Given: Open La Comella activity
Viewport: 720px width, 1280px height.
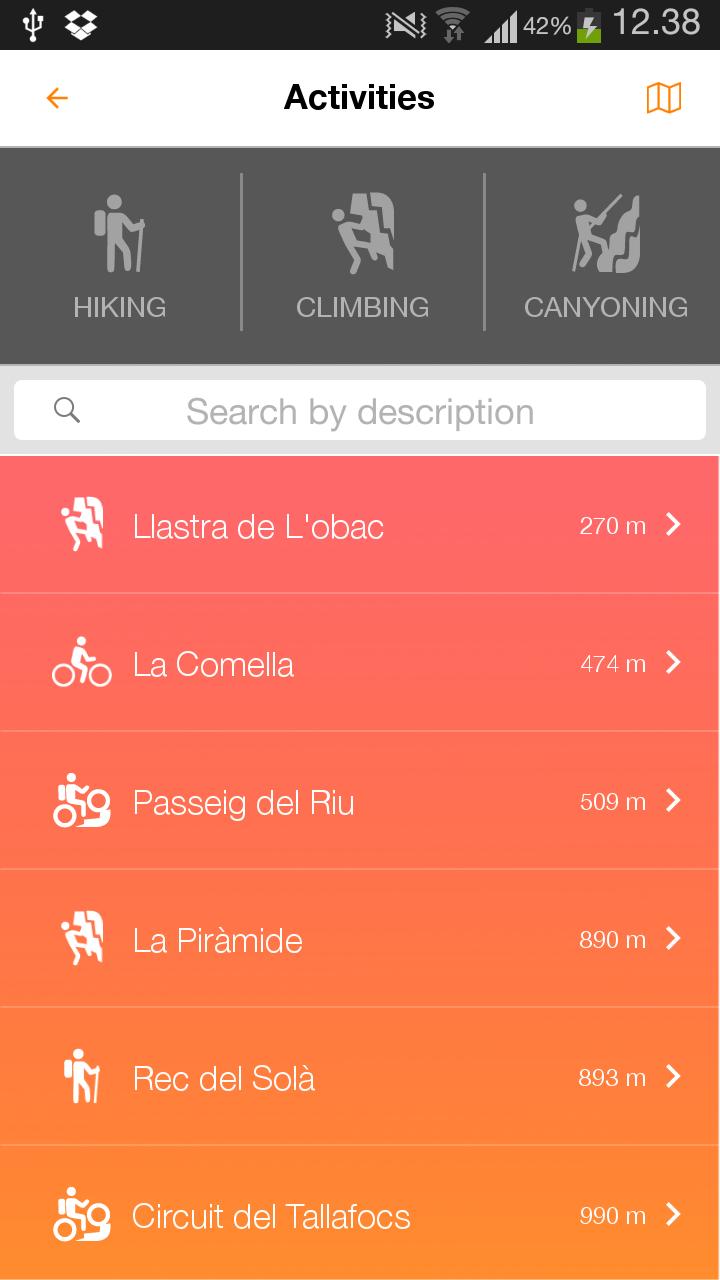Looking at the screenshot, I should click(360, 662).
